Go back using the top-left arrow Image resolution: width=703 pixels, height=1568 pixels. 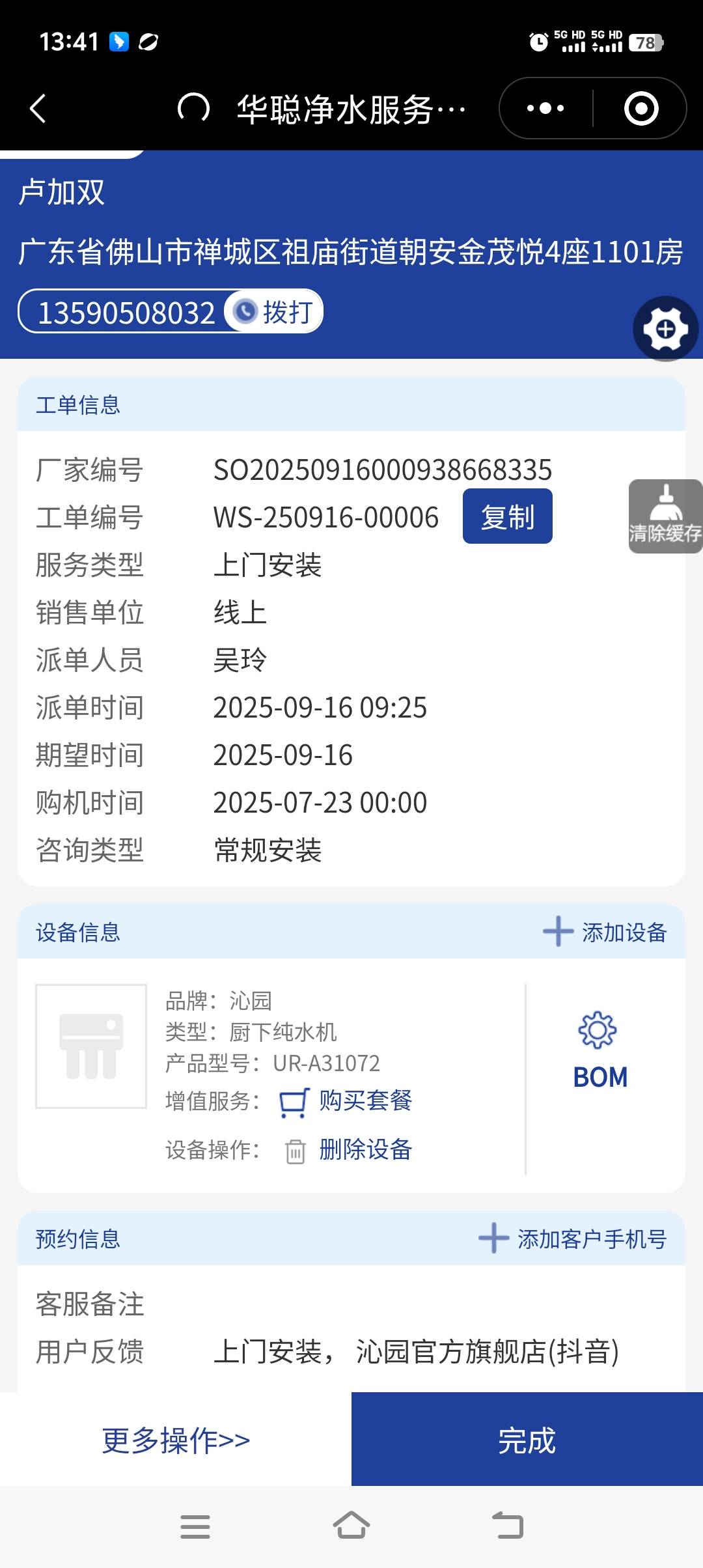tap(38, 108)
